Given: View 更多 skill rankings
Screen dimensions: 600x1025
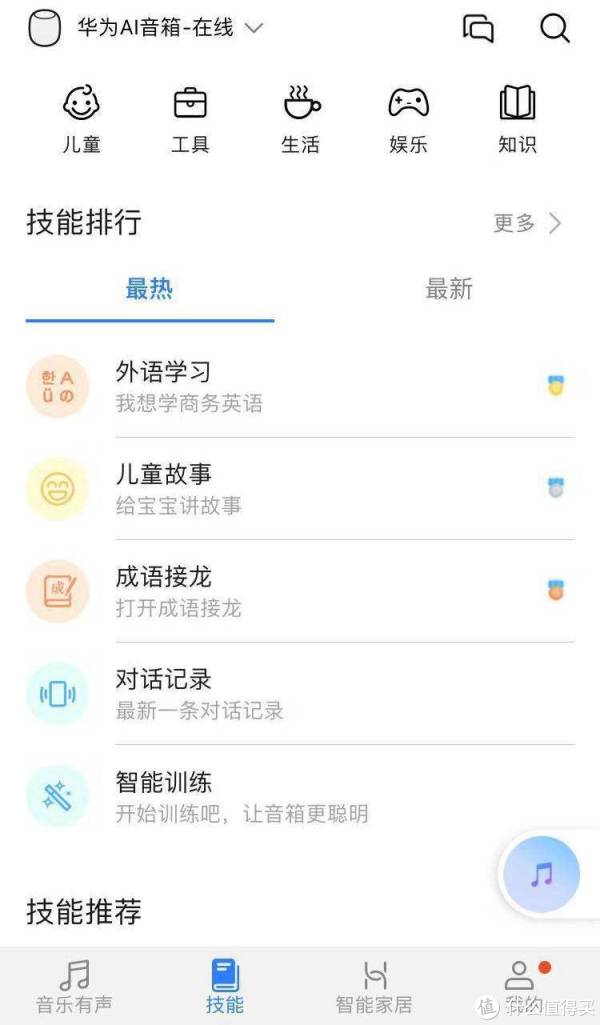Looking at the screenshot, I should click(x=527, y=223).
